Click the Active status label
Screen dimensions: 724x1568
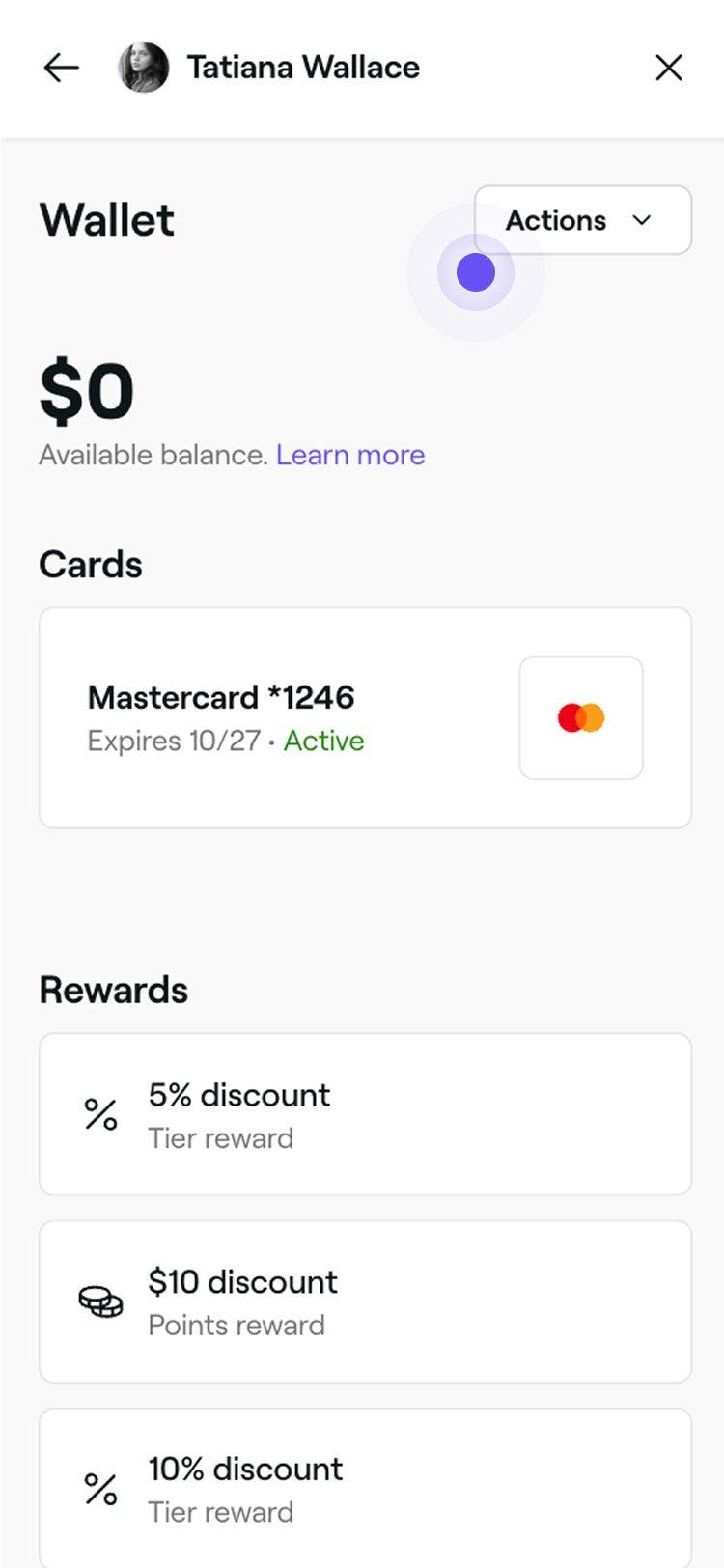tap(324, 741)
